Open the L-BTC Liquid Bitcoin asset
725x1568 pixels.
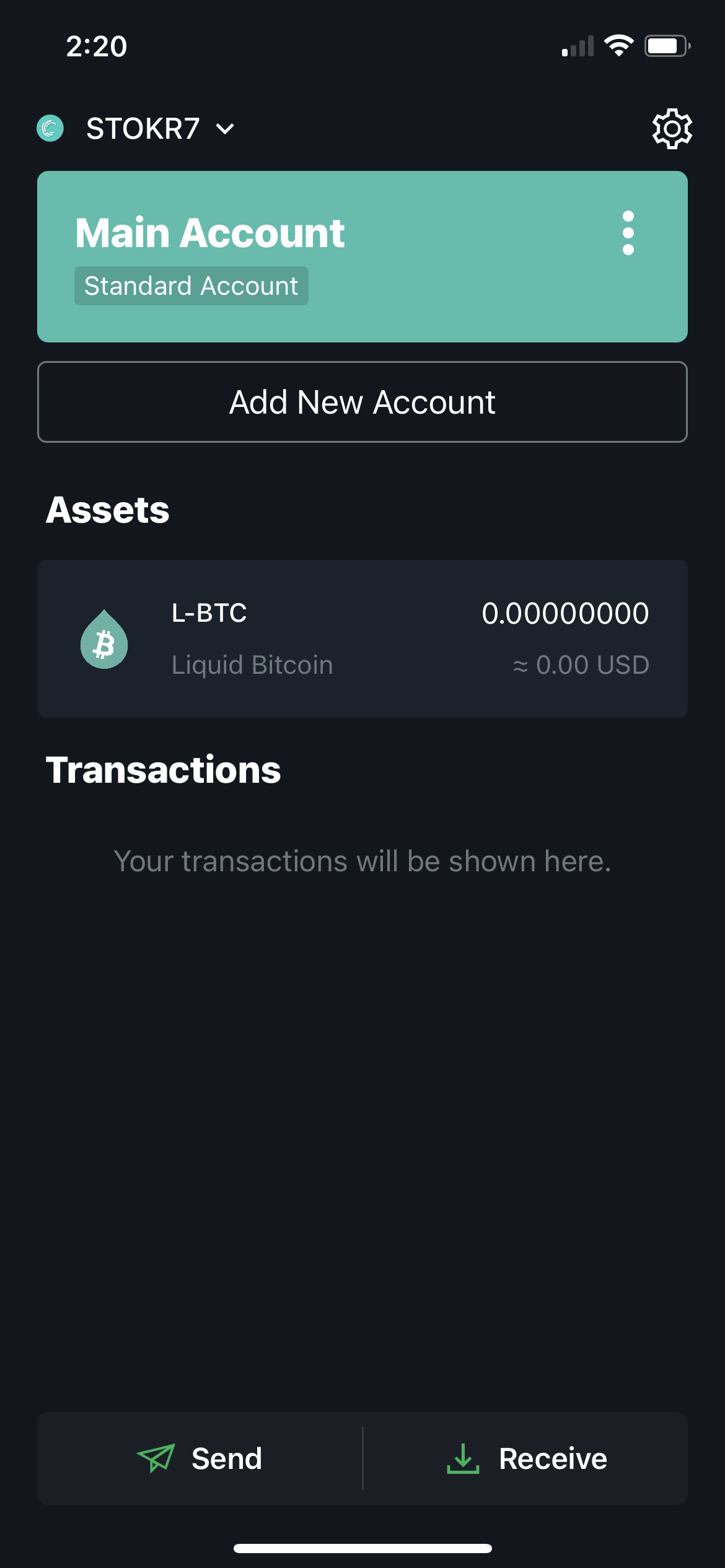coord(362,638)
